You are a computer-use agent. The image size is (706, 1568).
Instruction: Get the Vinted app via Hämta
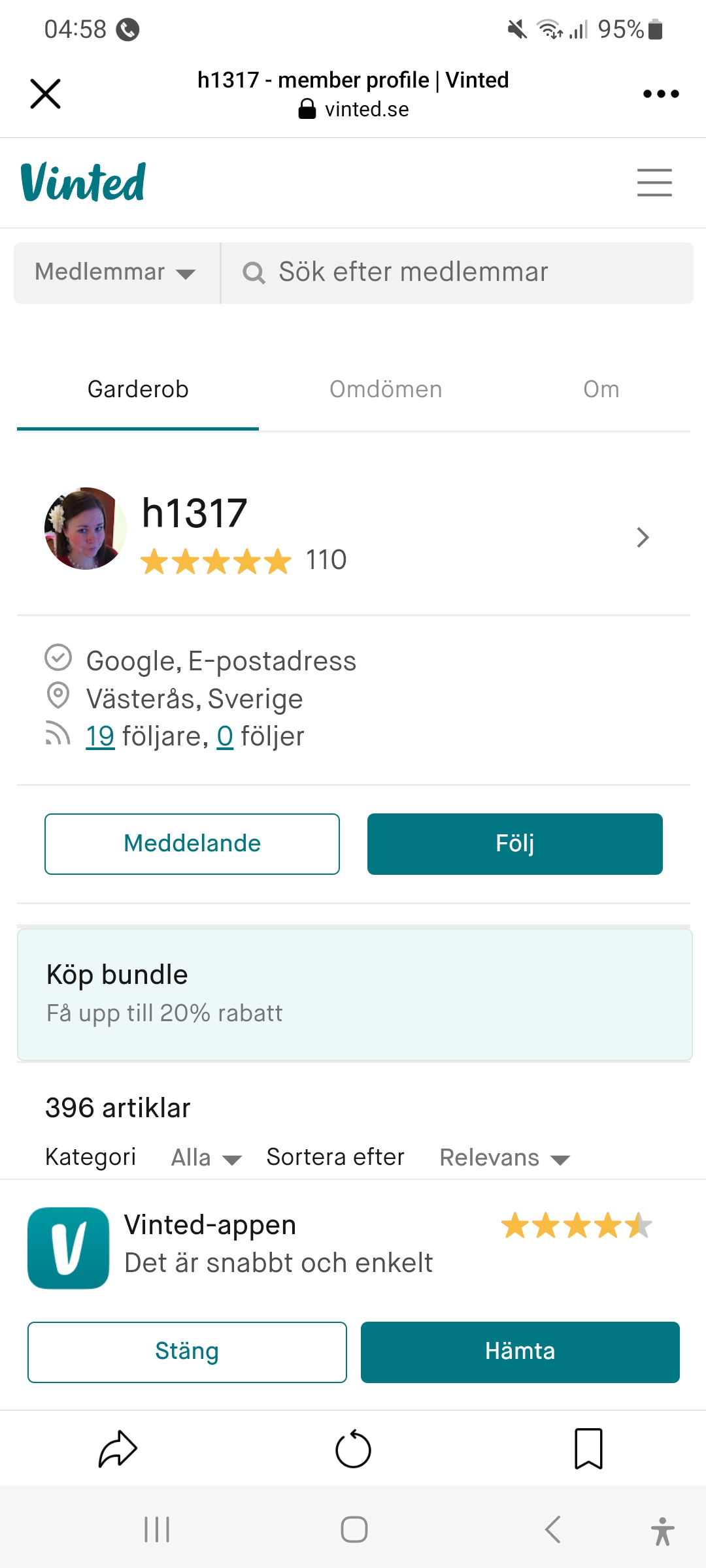tap(520, 1352)
